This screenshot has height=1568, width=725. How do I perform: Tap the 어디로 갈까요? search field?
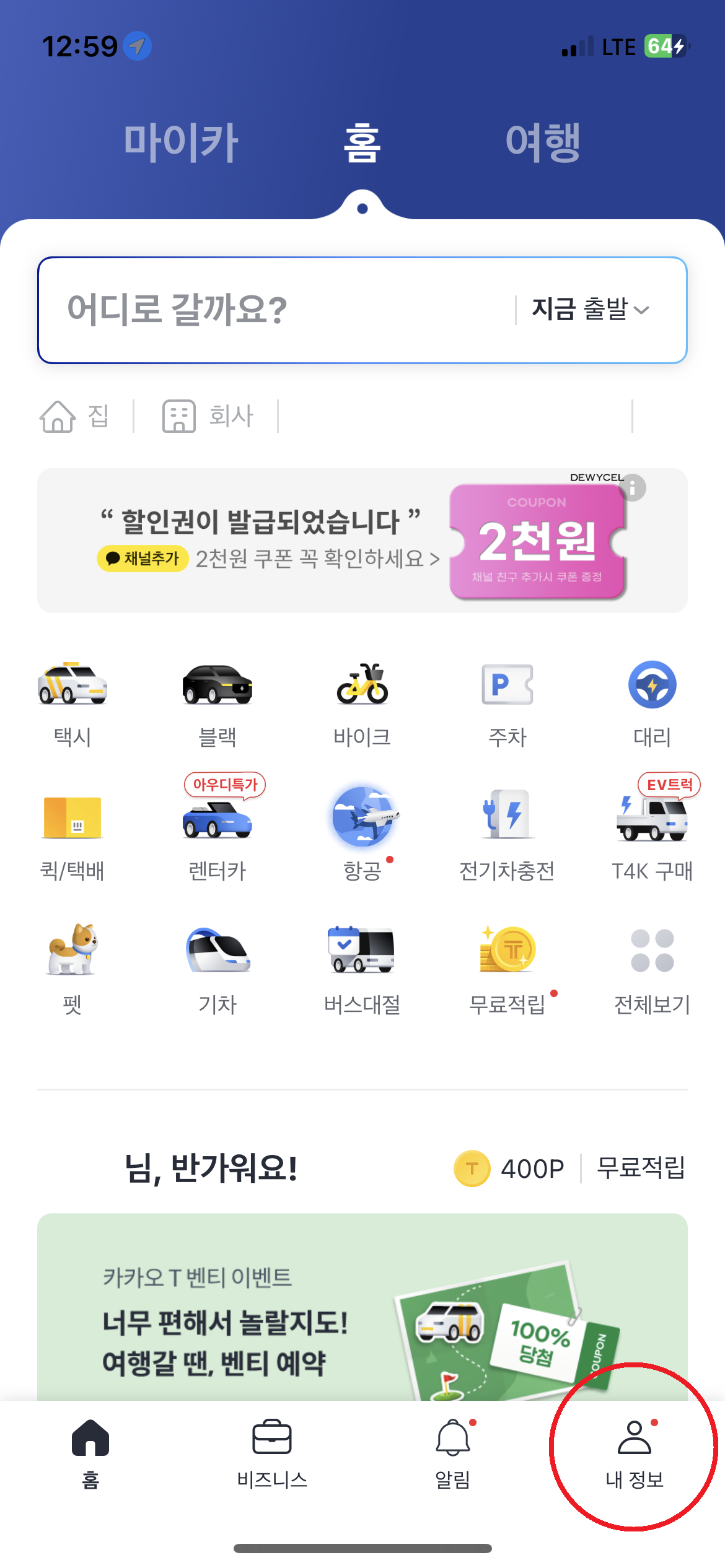click(x=248, y=310)
